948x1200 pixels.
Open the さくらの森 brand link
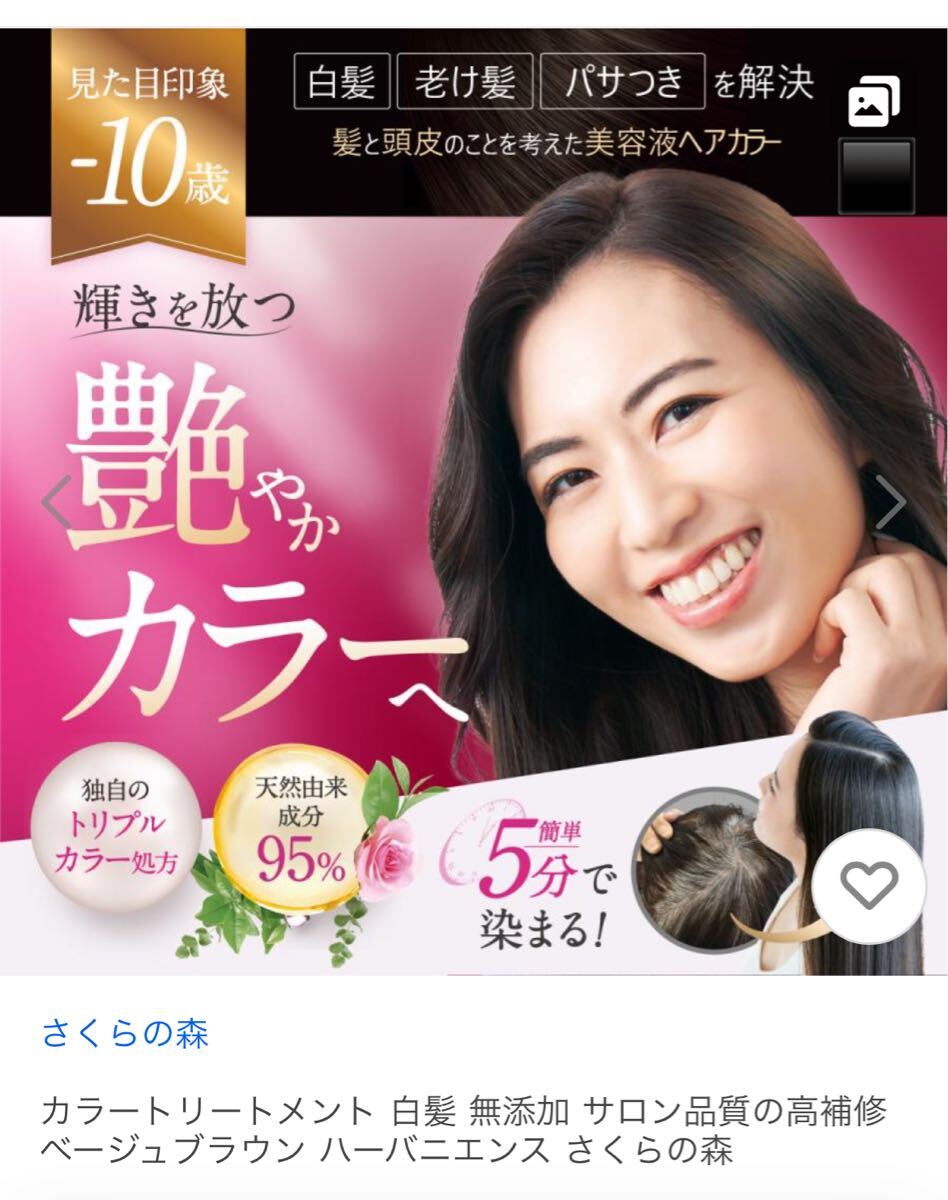point(125,1033)
